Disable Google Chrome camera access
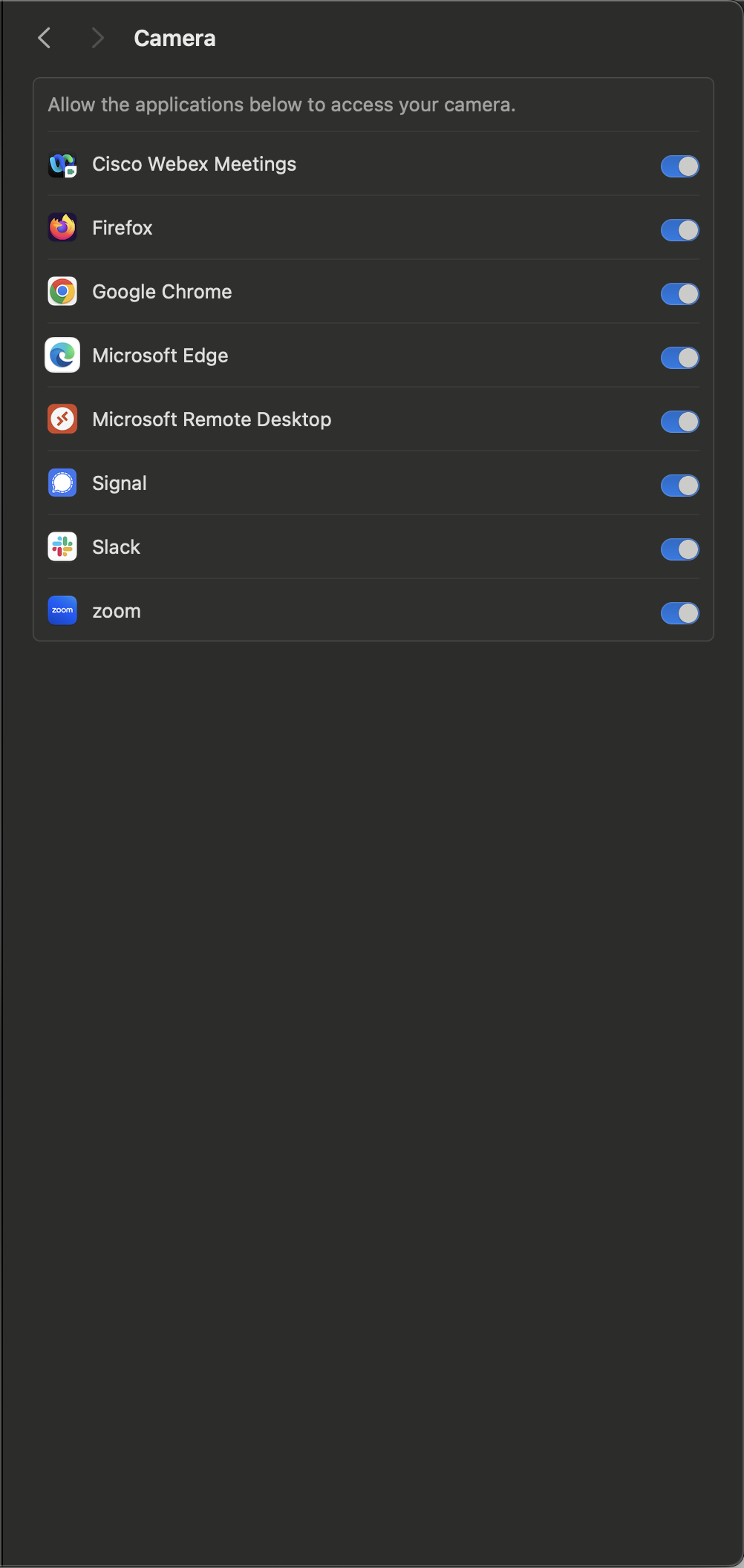Image resolution: width=744 pixels, height=1568 pixels. (679, 294)
